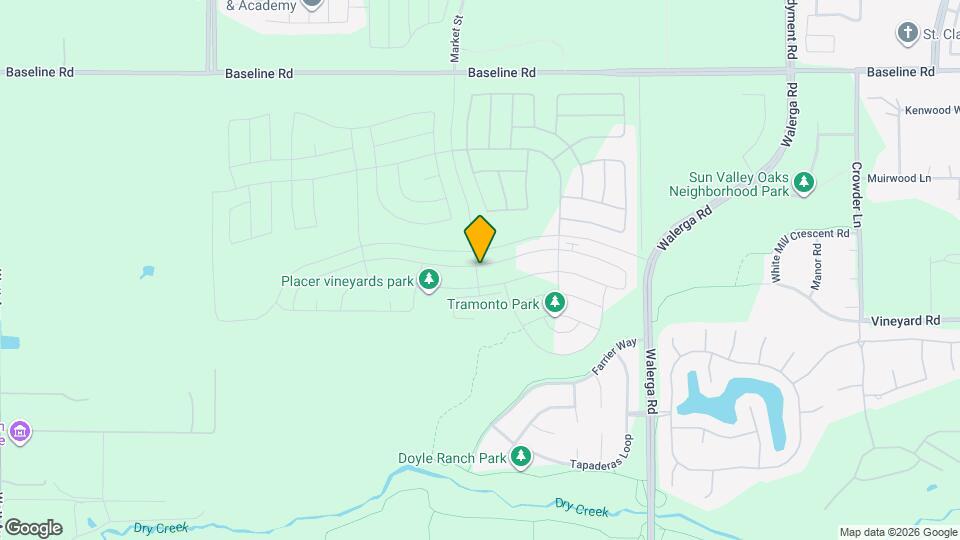This screenshot has height=540, width=960.
Task: Tap the orange location marker
Action: tap(480, 240)
